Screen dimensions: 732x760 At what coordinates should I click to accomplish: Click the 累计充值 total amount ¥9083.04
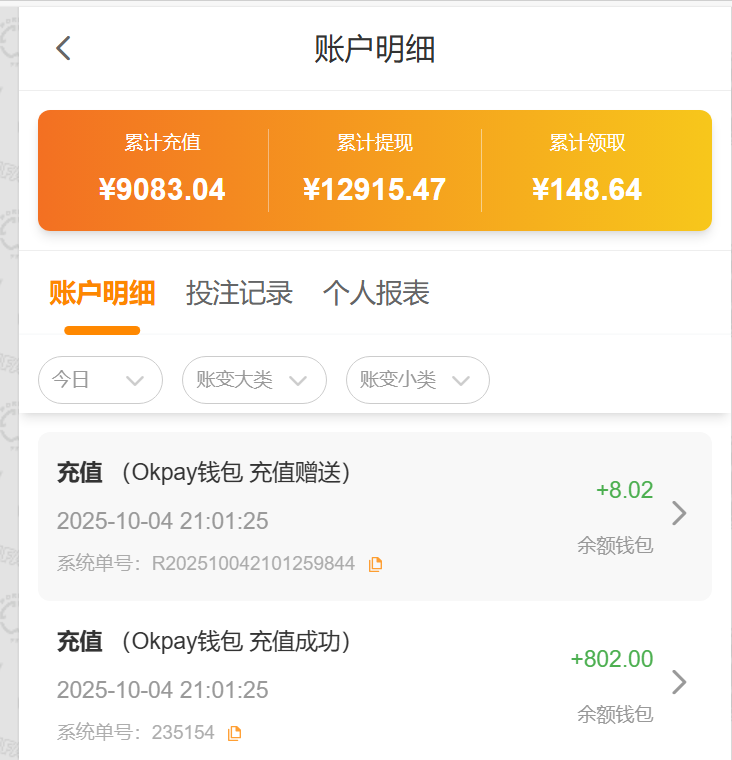click(162, 190)
